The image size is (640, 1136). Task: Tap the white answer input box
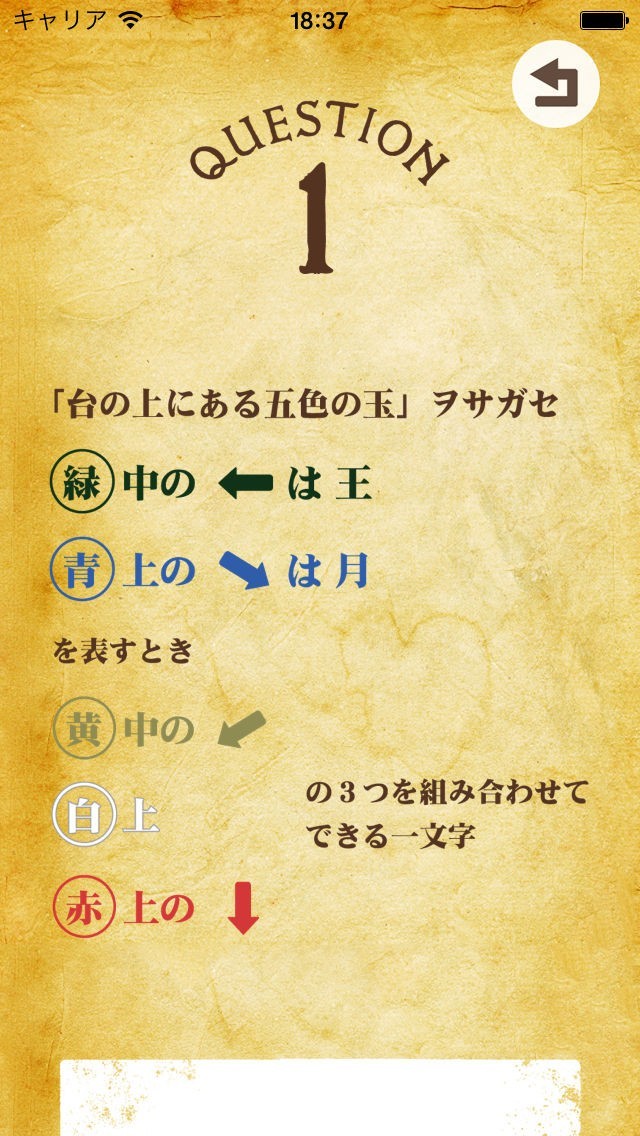click(320, 1097)
